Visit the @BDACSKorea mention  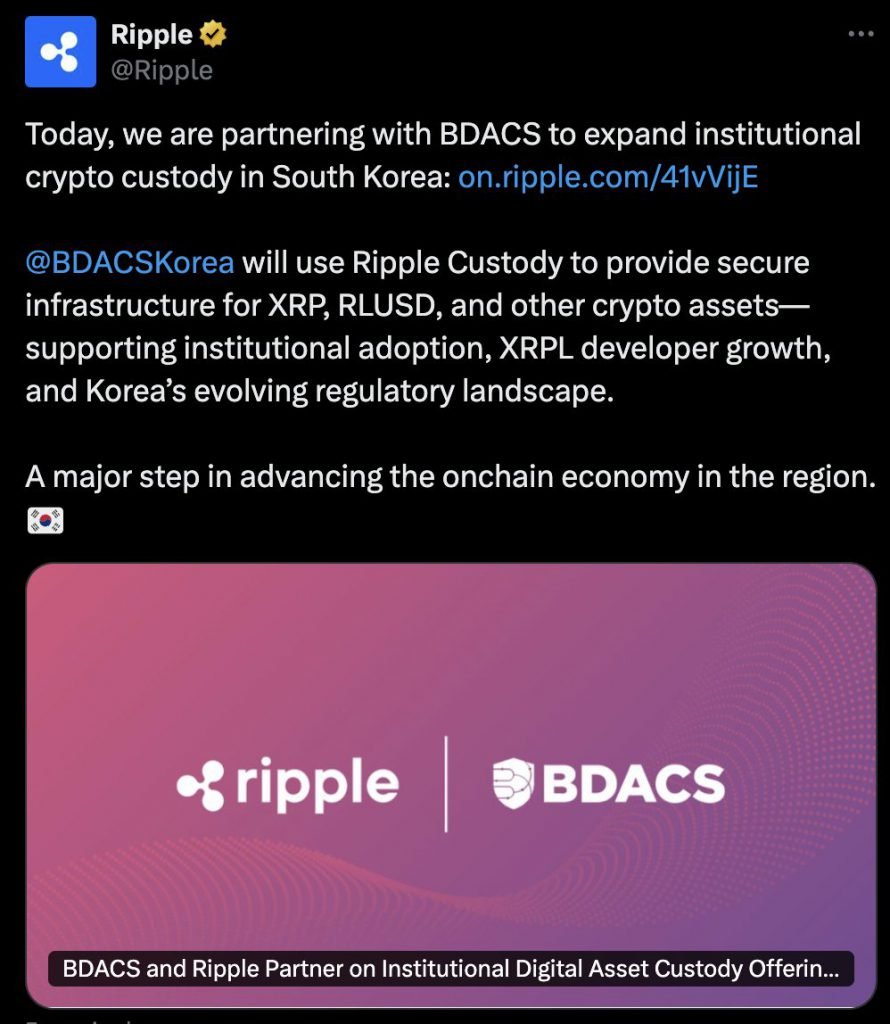pyautogui.click(x=130, y=263)
